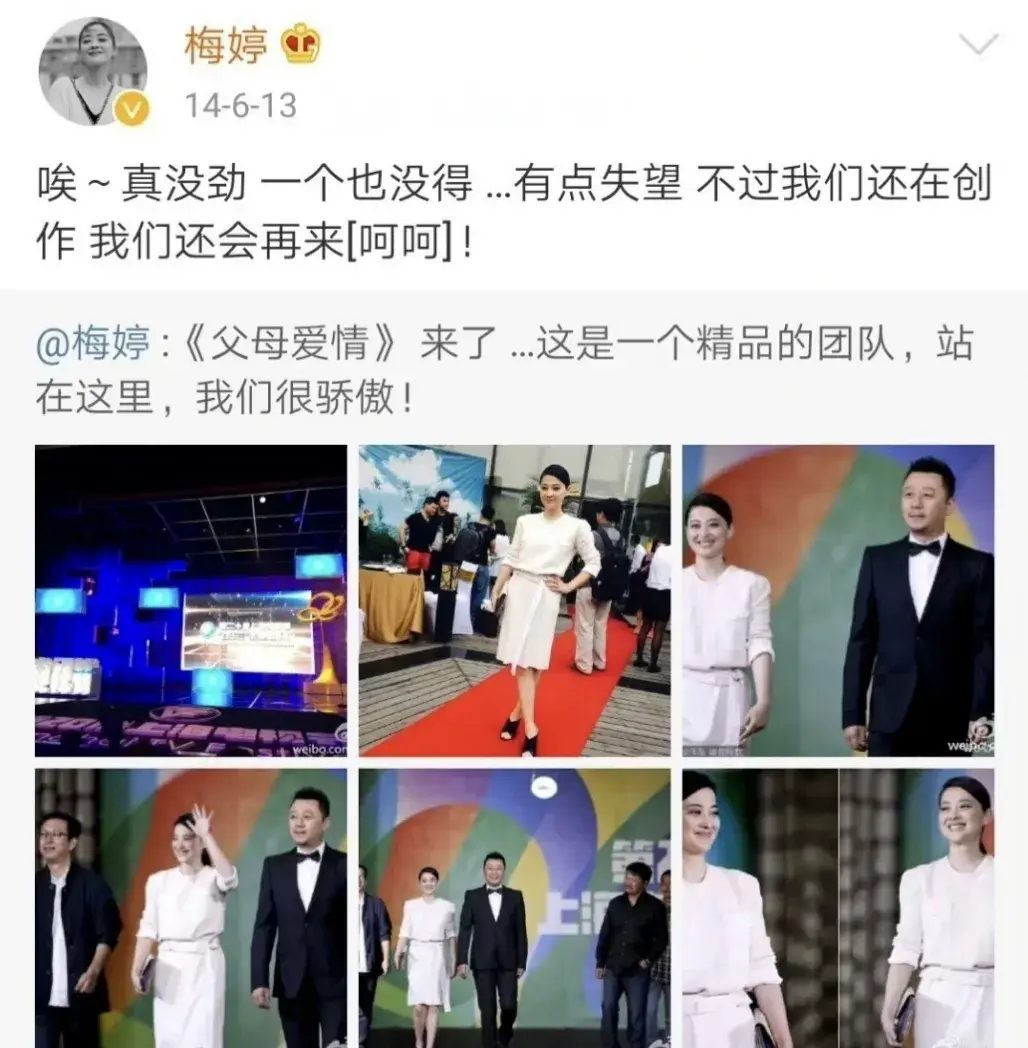
Task: Tap the username 梅婷 at top
Action: [x=224, y=45]
